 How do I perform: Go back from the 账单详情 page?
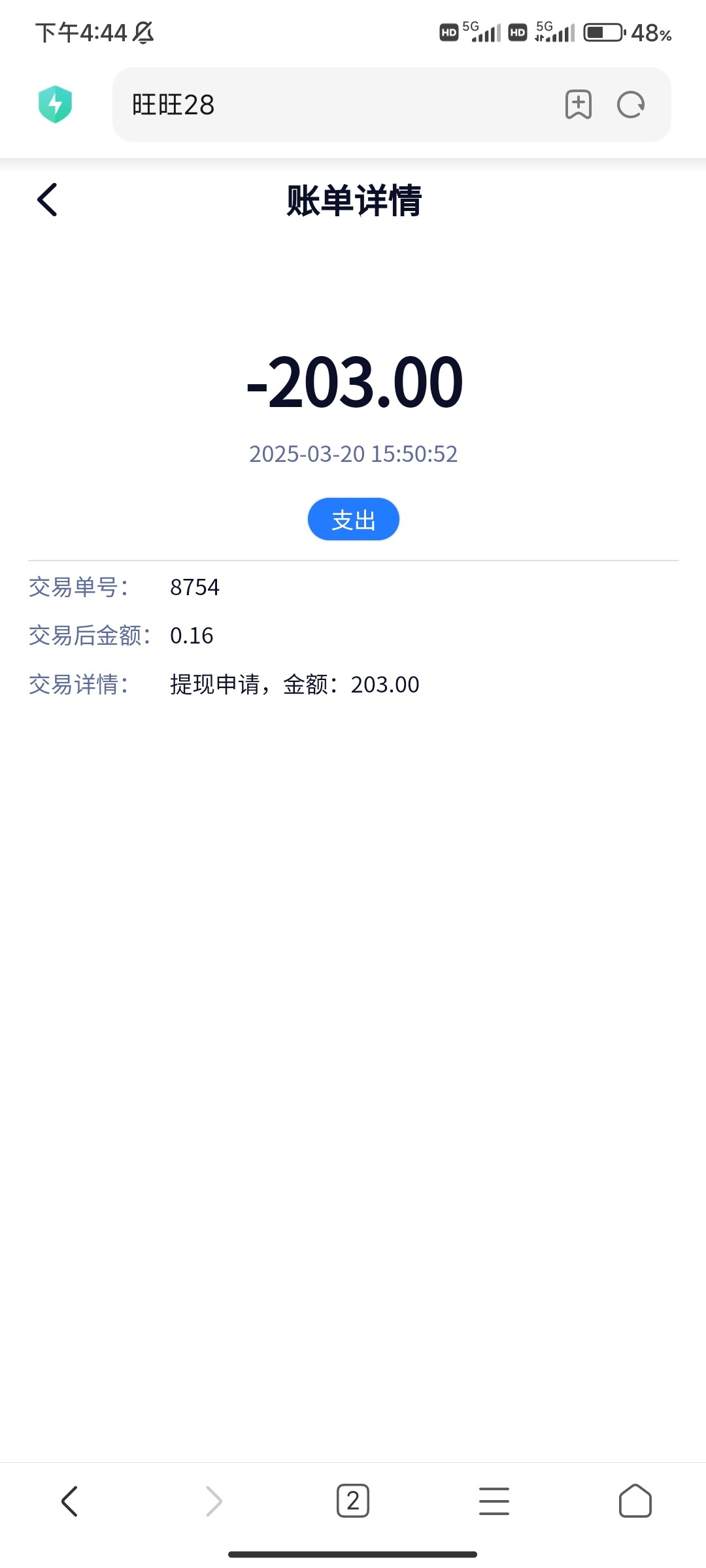[48, 200]
